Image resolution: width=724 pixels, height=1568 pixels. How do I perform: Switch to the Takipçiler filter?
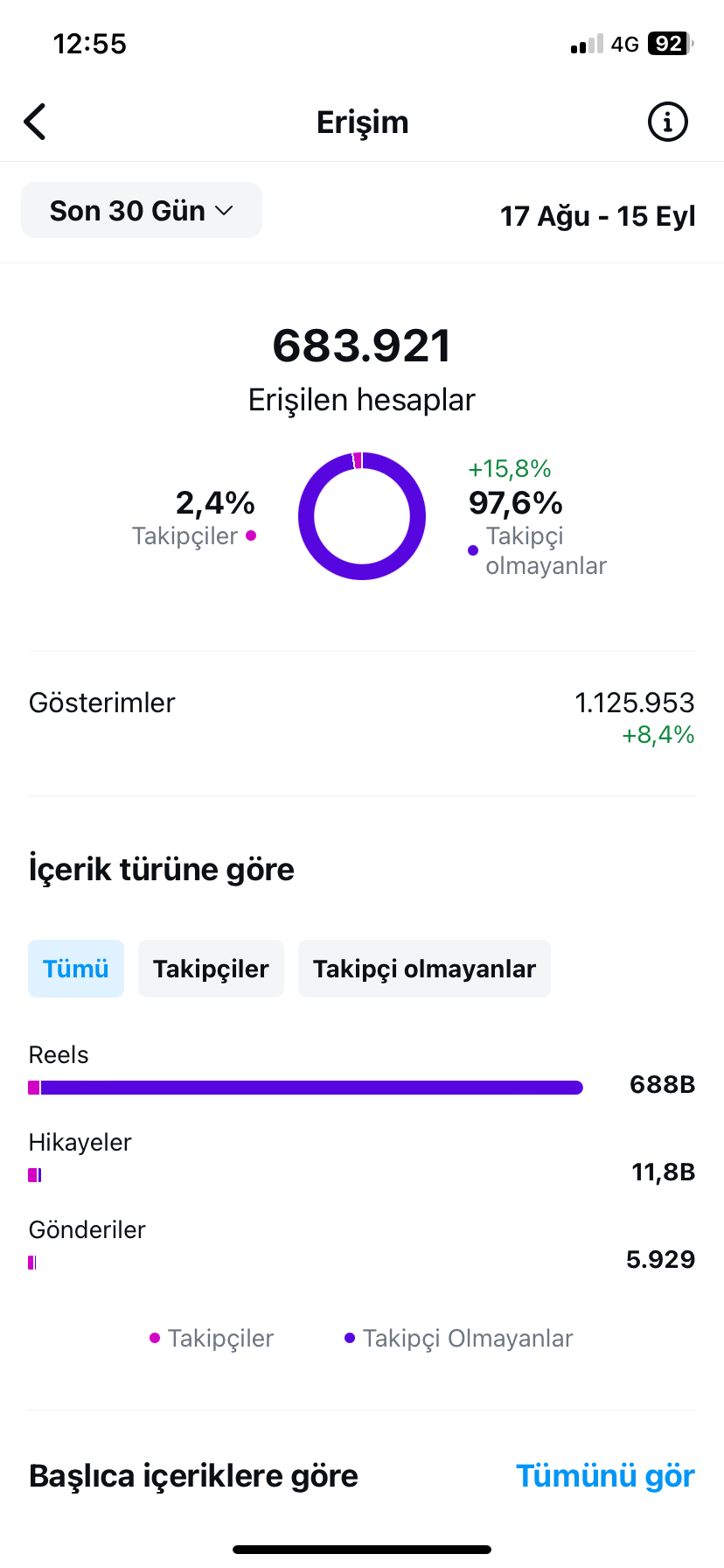(211, 969)
